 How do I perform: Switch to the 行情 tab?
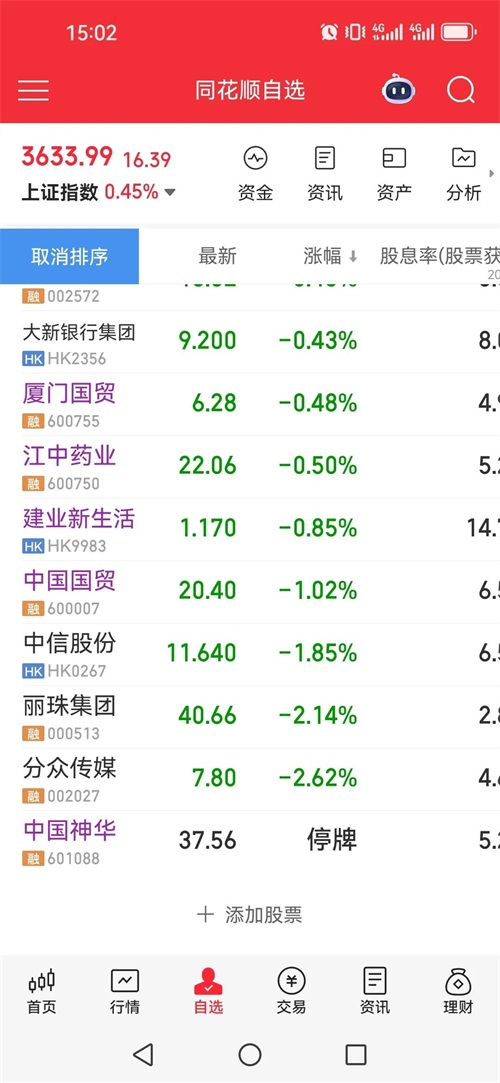[x=125, y=991]
